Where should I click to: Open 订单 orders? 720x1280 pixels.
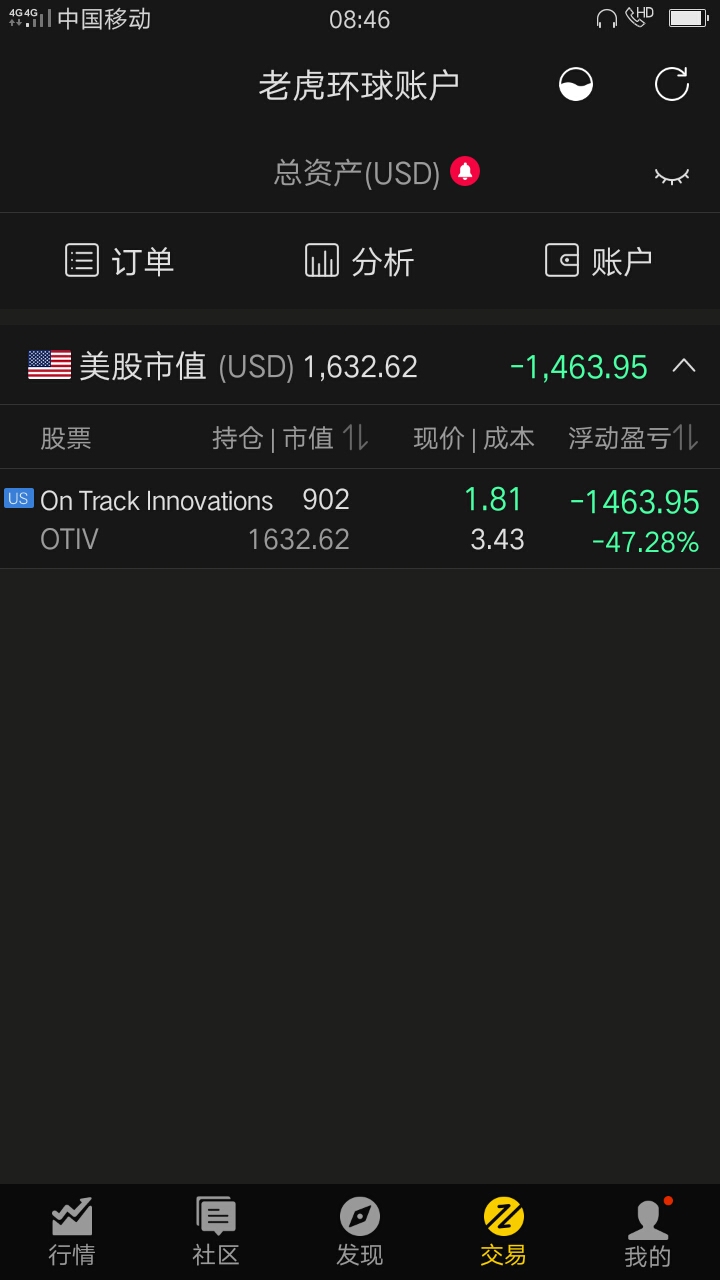(120, 261)
